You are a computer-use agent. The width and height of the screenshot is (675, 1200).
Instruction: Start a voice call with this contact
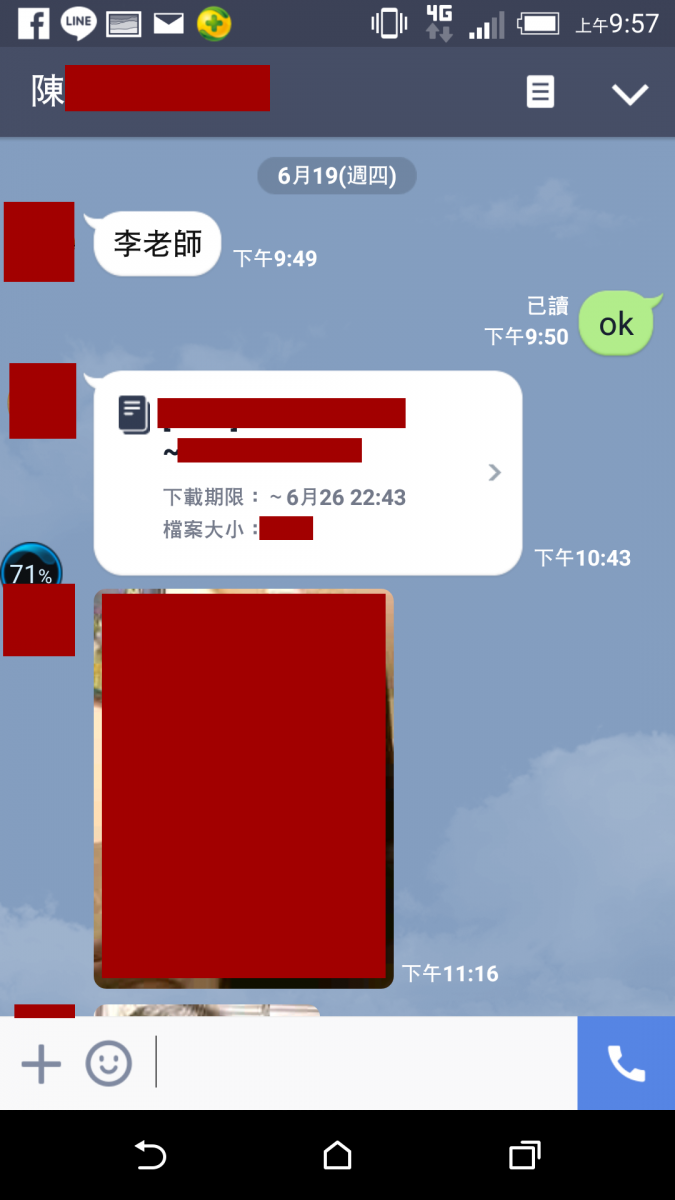626,1064
